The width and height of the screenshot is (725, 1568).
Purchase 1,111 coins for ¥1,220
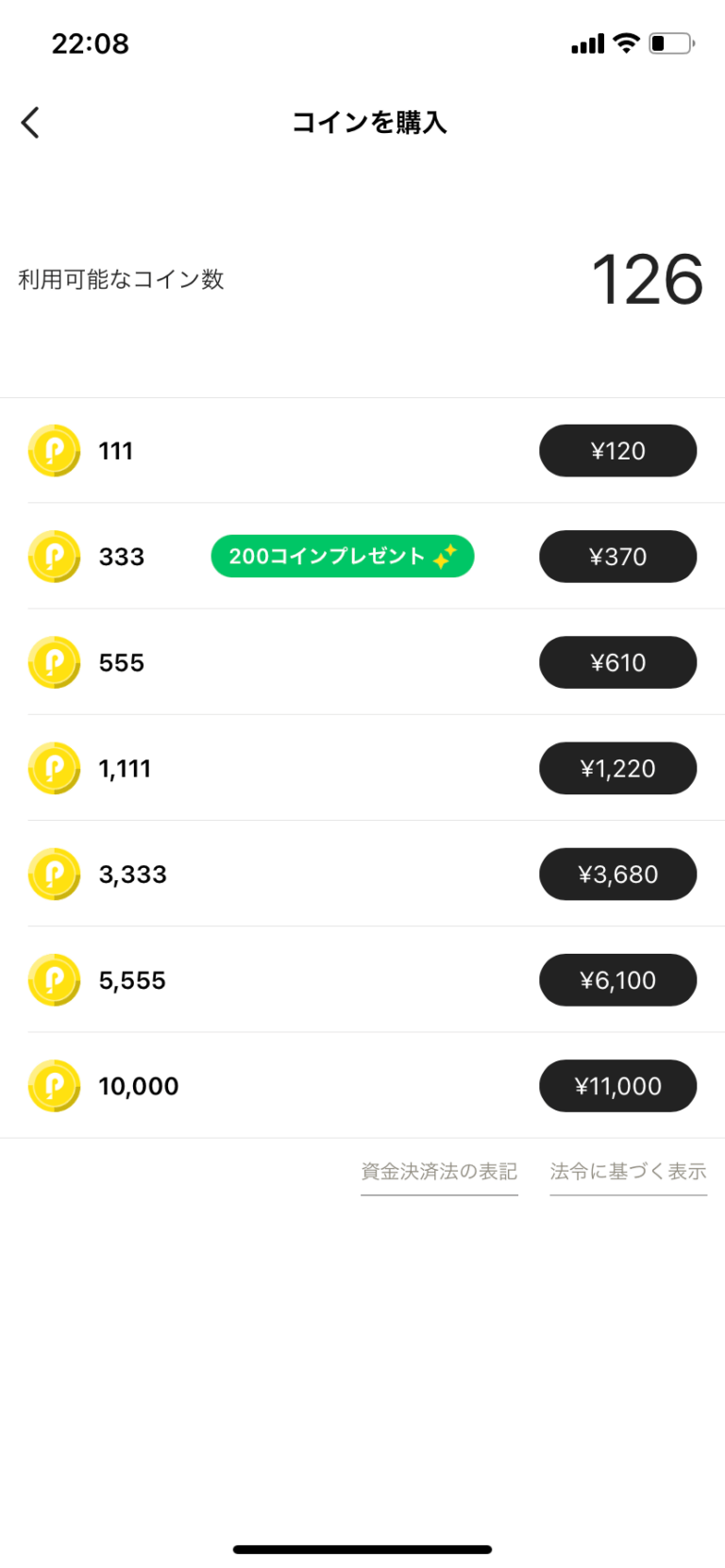[x=617, y=768]
